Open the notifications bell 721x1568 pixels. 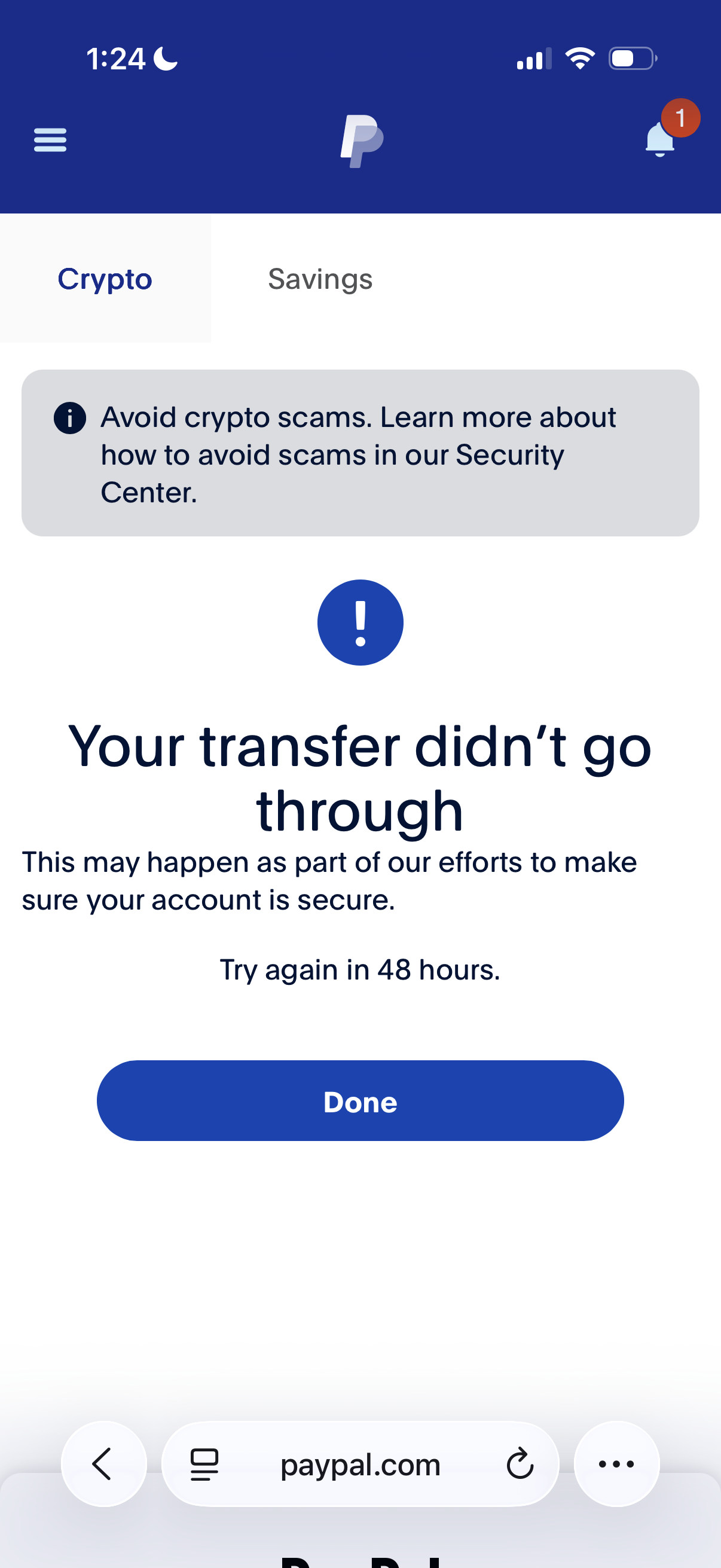click(659, 140)
